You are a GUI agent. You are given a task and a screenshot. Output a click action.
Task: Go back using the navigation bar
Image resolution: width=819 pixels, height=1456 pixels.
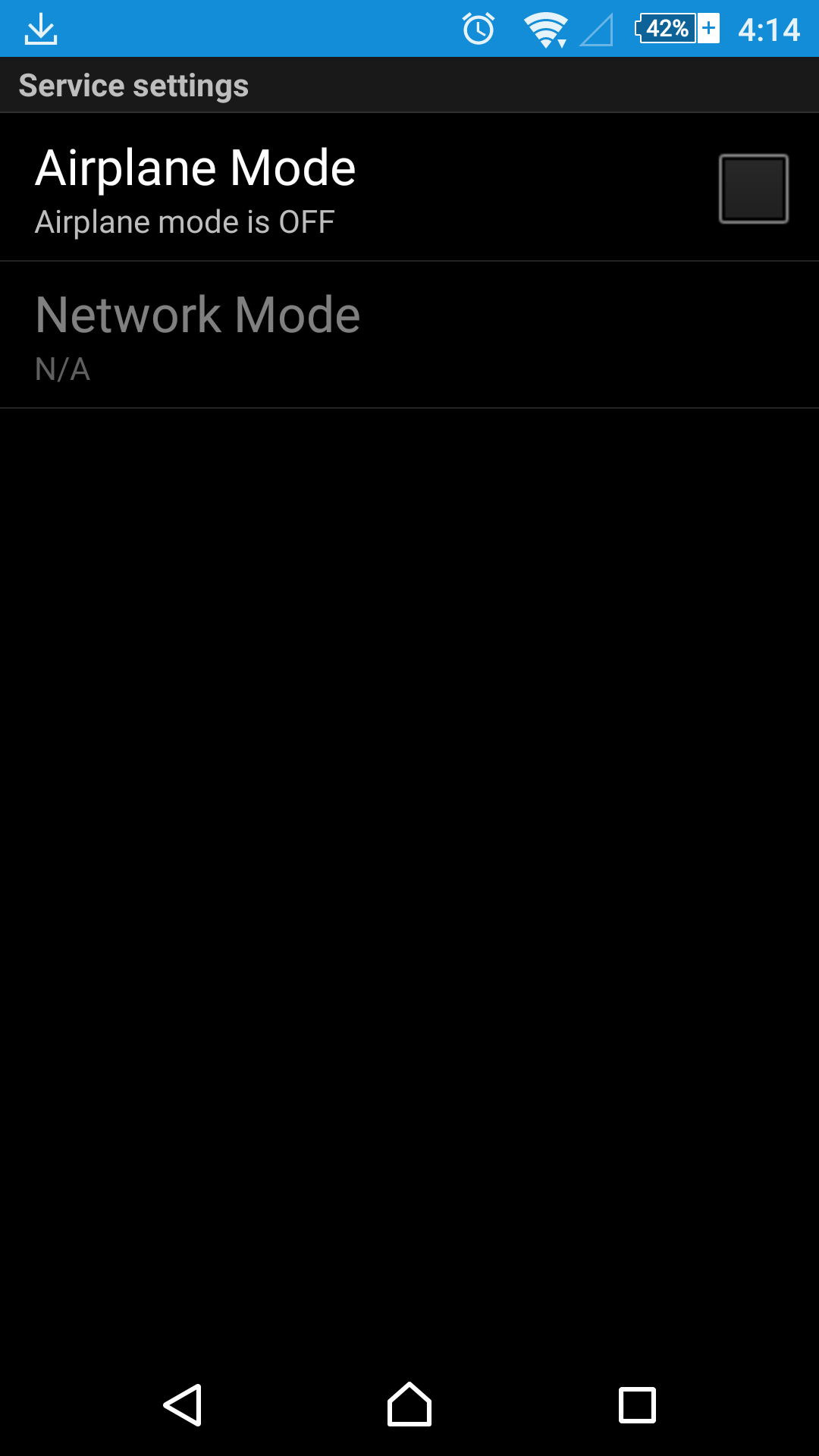tap(183, 1405)
